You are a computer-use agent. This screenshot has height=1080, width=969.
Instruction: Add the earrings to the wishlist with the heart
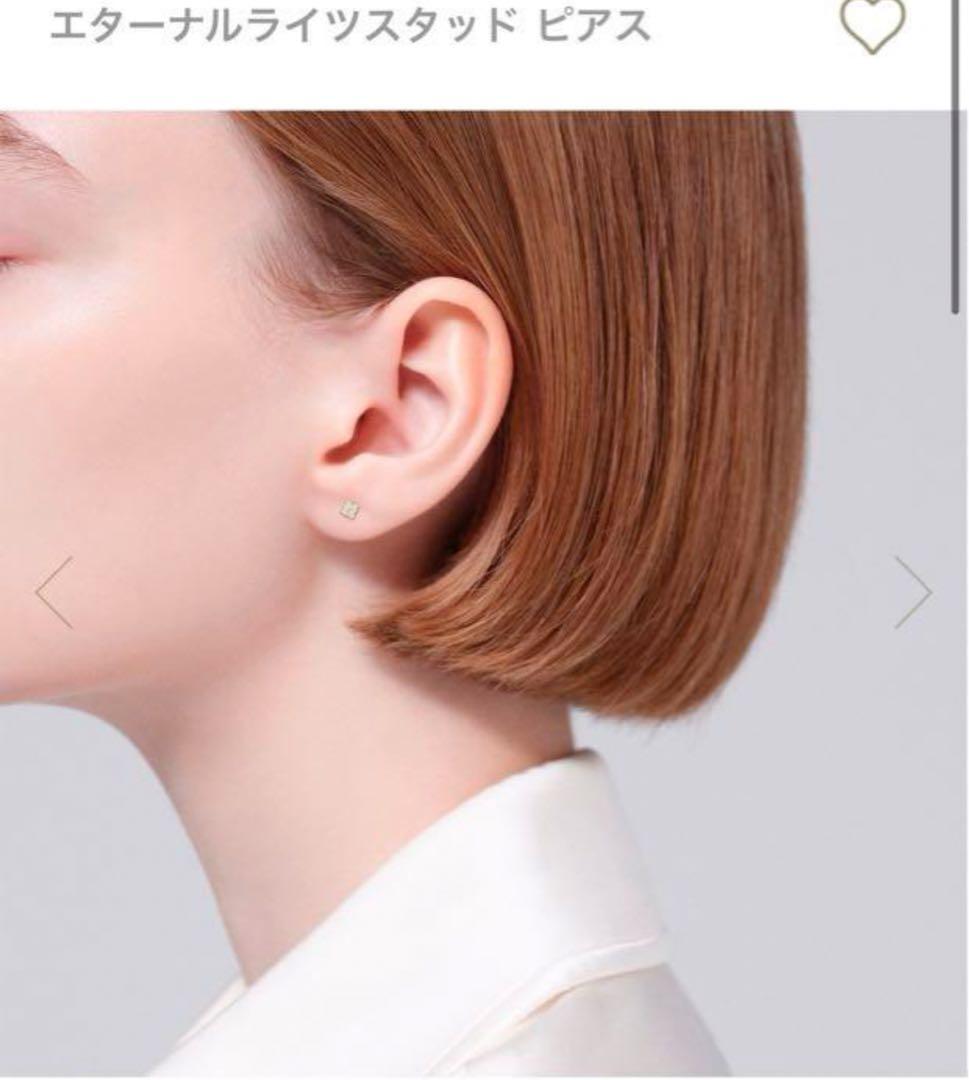(x=872, y=24)
